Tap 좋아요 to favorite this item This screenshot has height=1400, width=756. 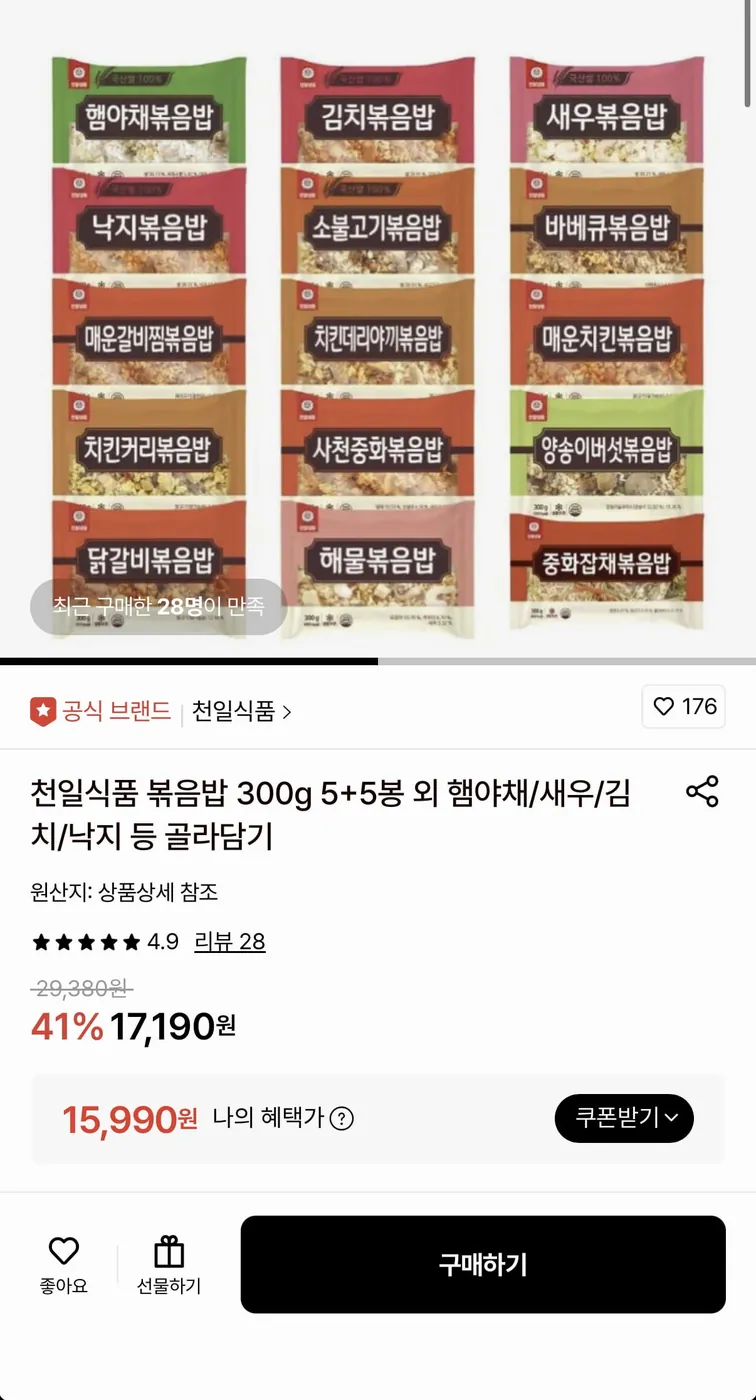[63, 1263]
